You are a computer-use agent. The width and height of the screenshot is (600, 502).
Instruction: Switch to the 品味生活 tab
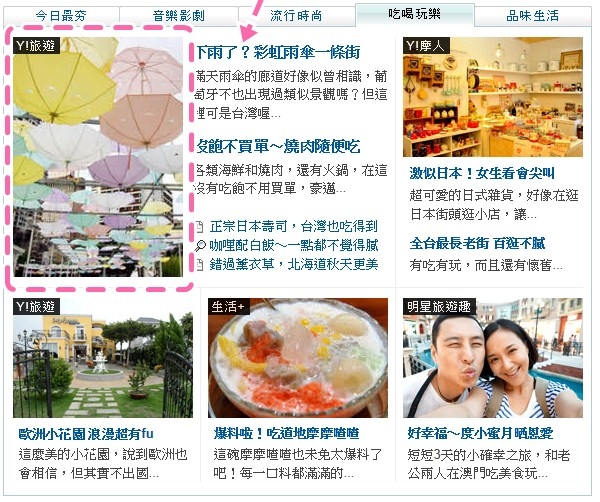(x=532, y=15)
